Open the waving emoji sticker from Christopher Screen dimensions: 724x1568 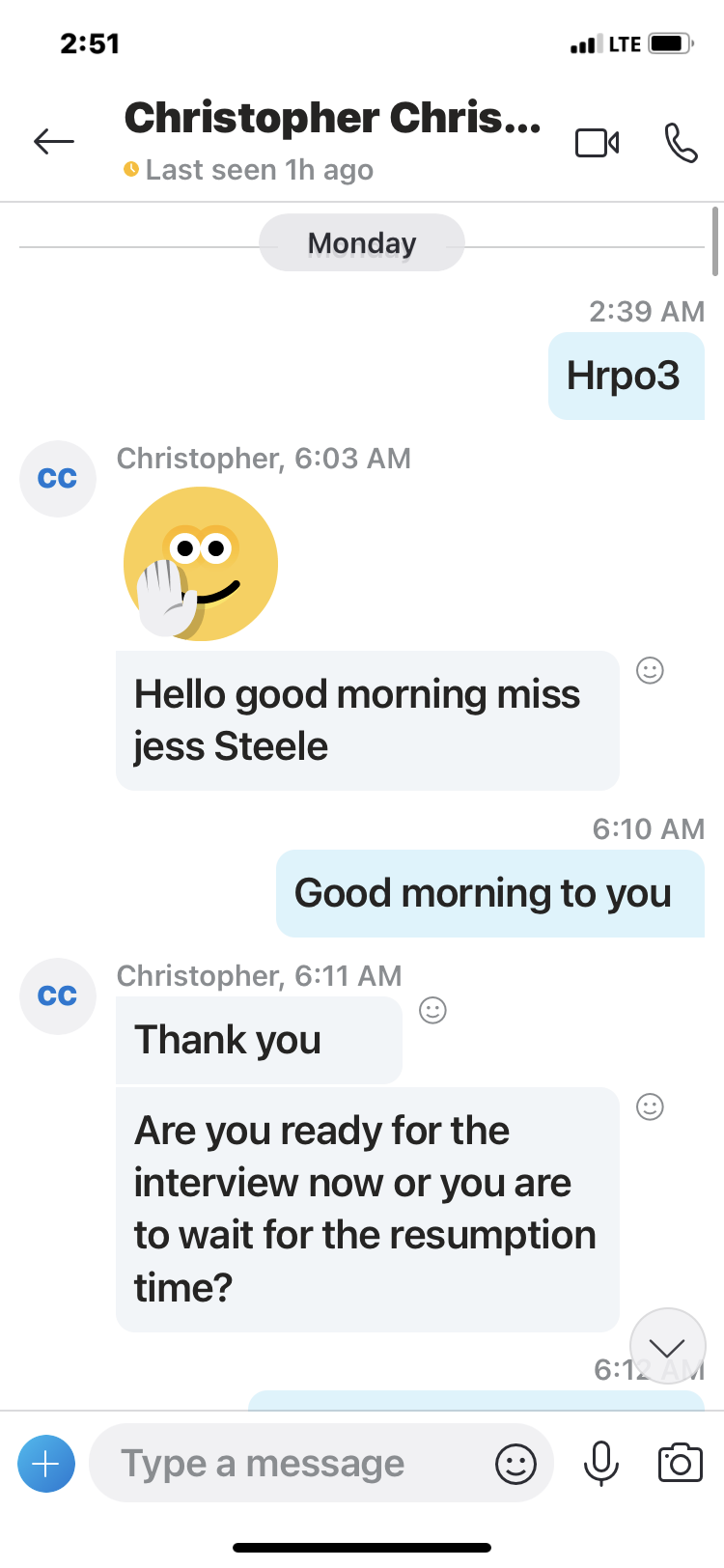coord(201,564)
